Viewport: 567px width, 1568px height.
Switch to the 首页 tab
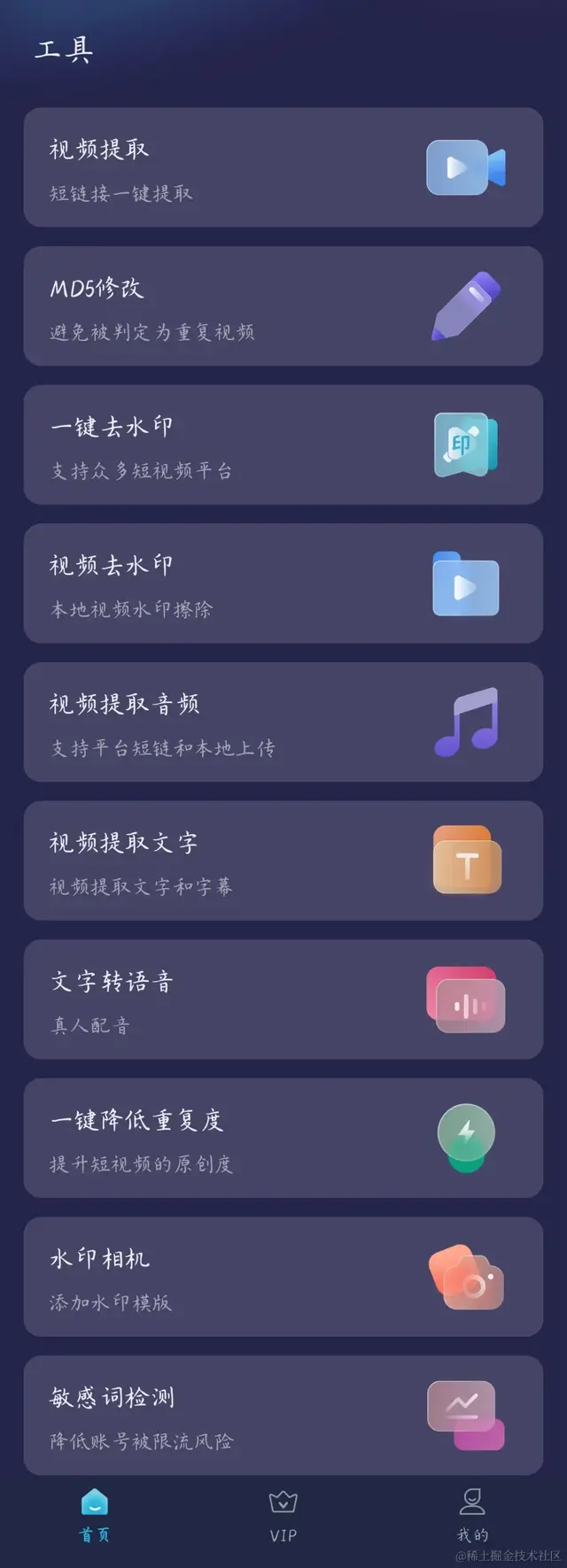click(95, 1517)
